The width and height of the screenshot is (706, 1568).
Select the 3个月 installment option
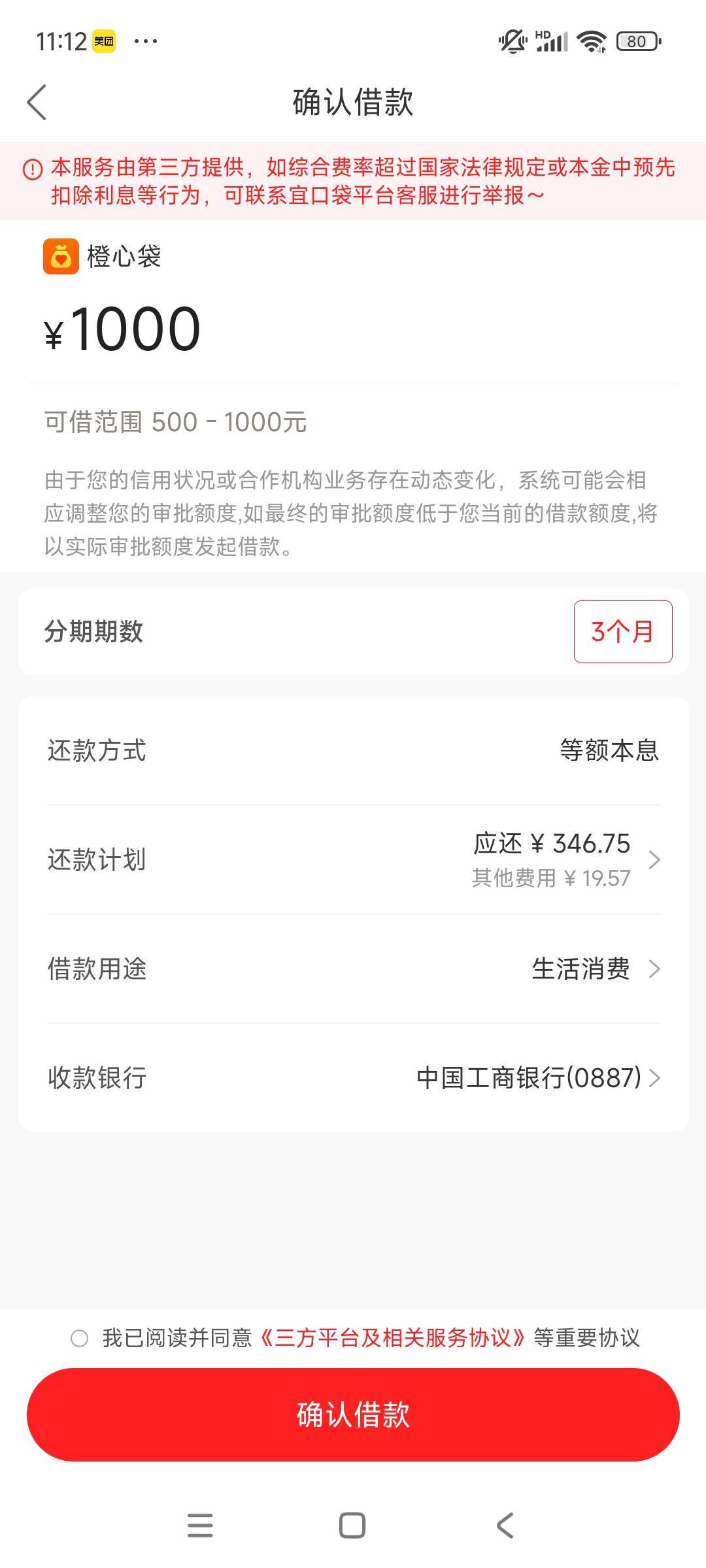tap(622, 632)
